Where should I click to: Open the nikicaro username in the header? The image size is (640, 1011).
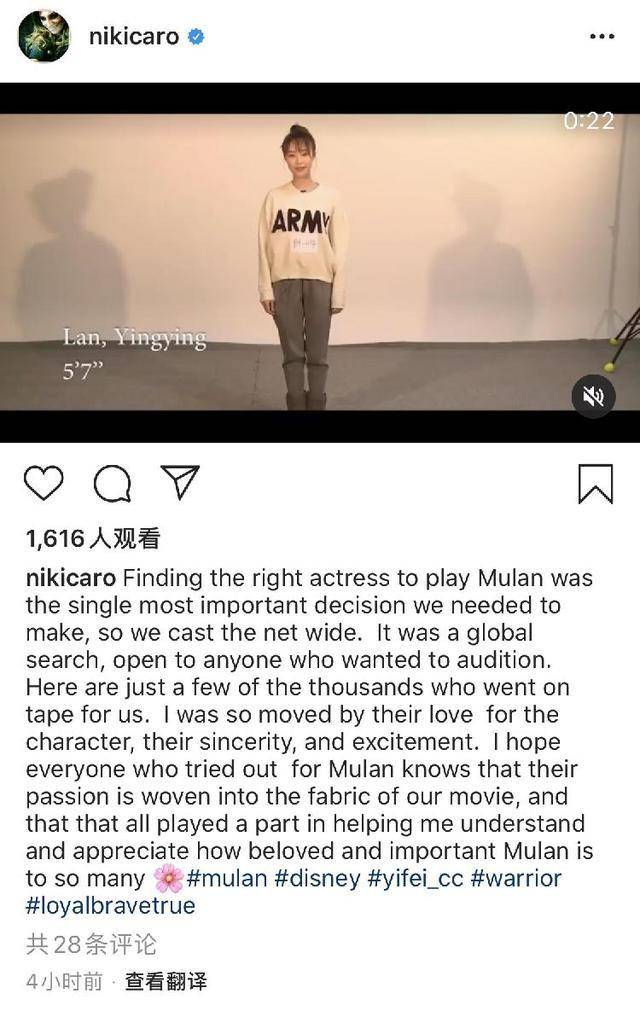(x=133, y=37)
